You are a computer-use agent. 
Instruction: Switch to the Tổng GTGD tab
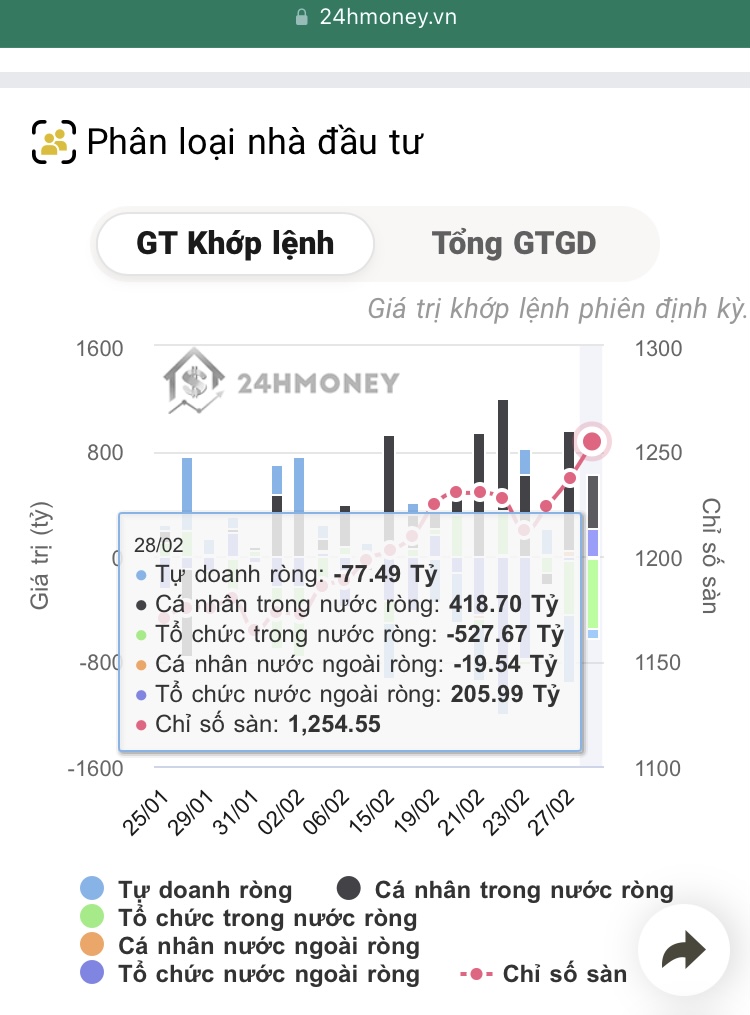point(513,243)
